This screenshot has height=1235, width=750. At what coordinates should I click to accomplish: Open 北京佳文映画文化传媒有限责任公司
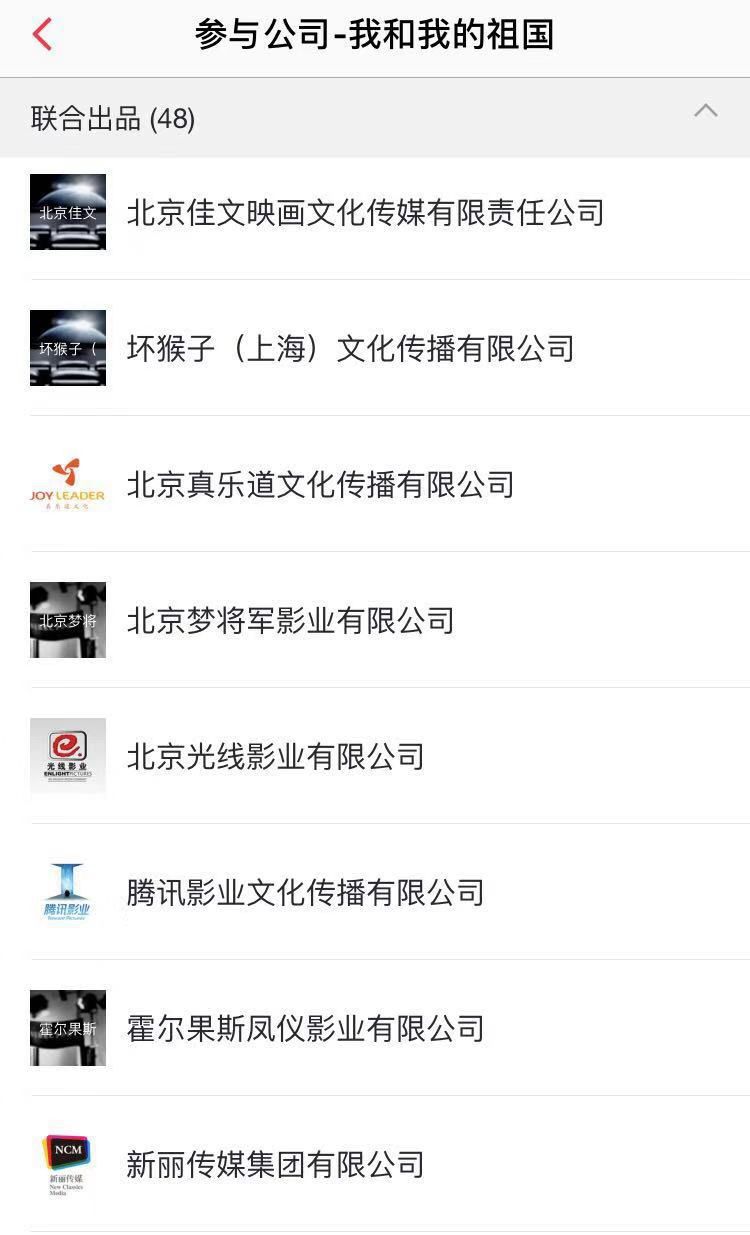pos(365,212)
